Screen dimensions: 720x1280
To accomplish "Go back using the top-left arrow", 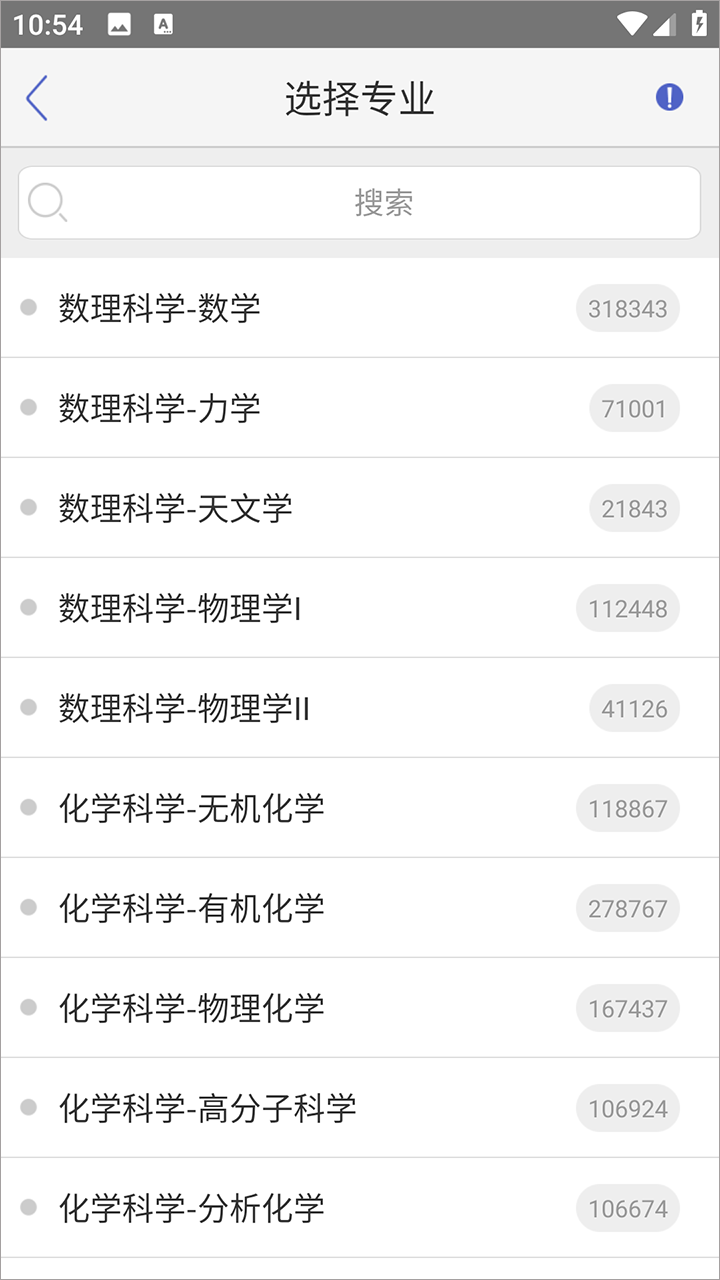I will pyautogui.click(x=37, y=98).
